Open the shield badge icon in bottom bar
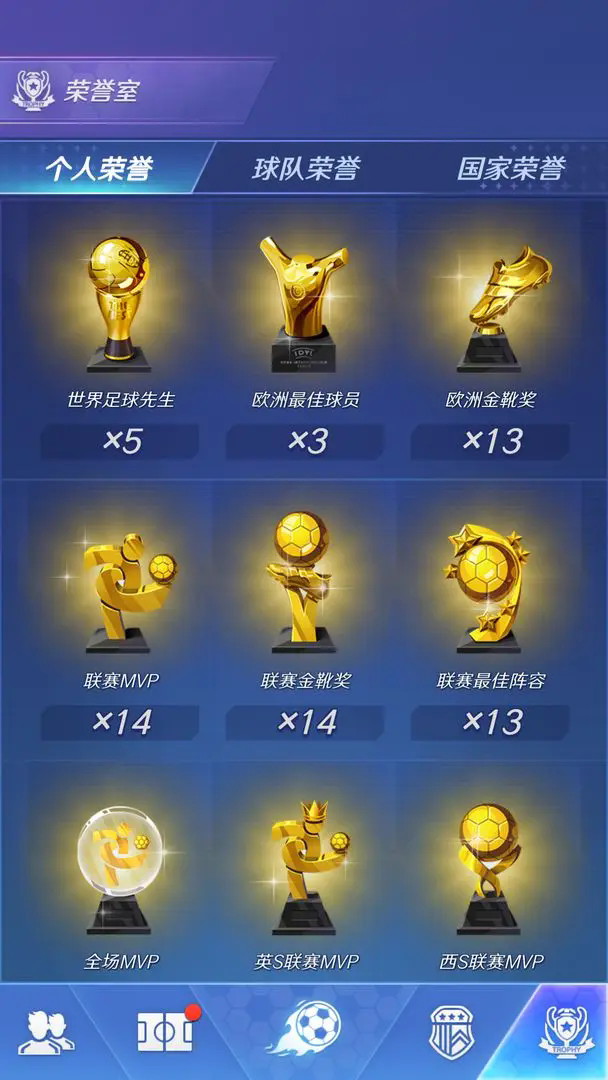The height and width of the screenshot is (1080, 608). 448,1032
